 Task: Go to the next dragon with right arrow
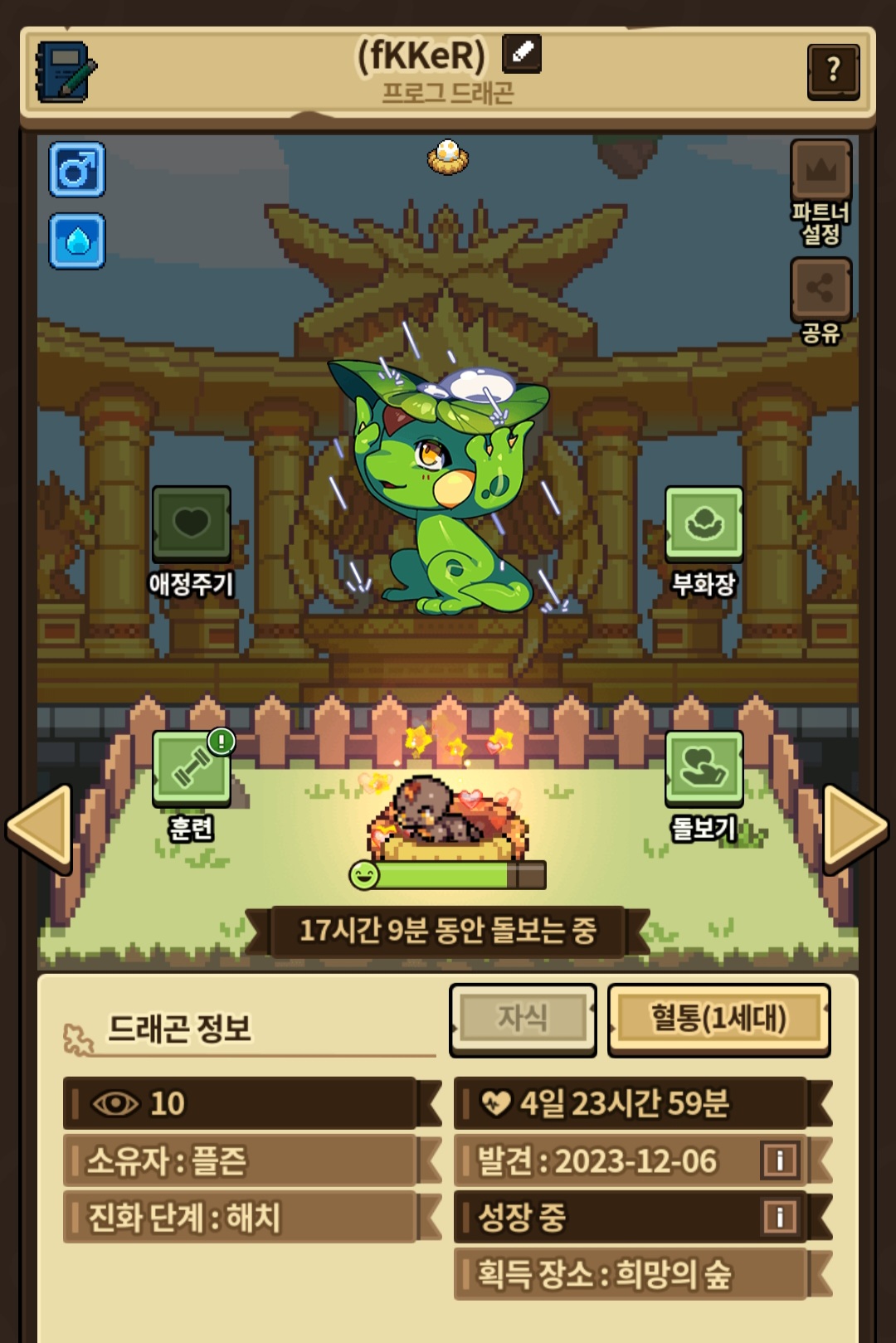855,826
